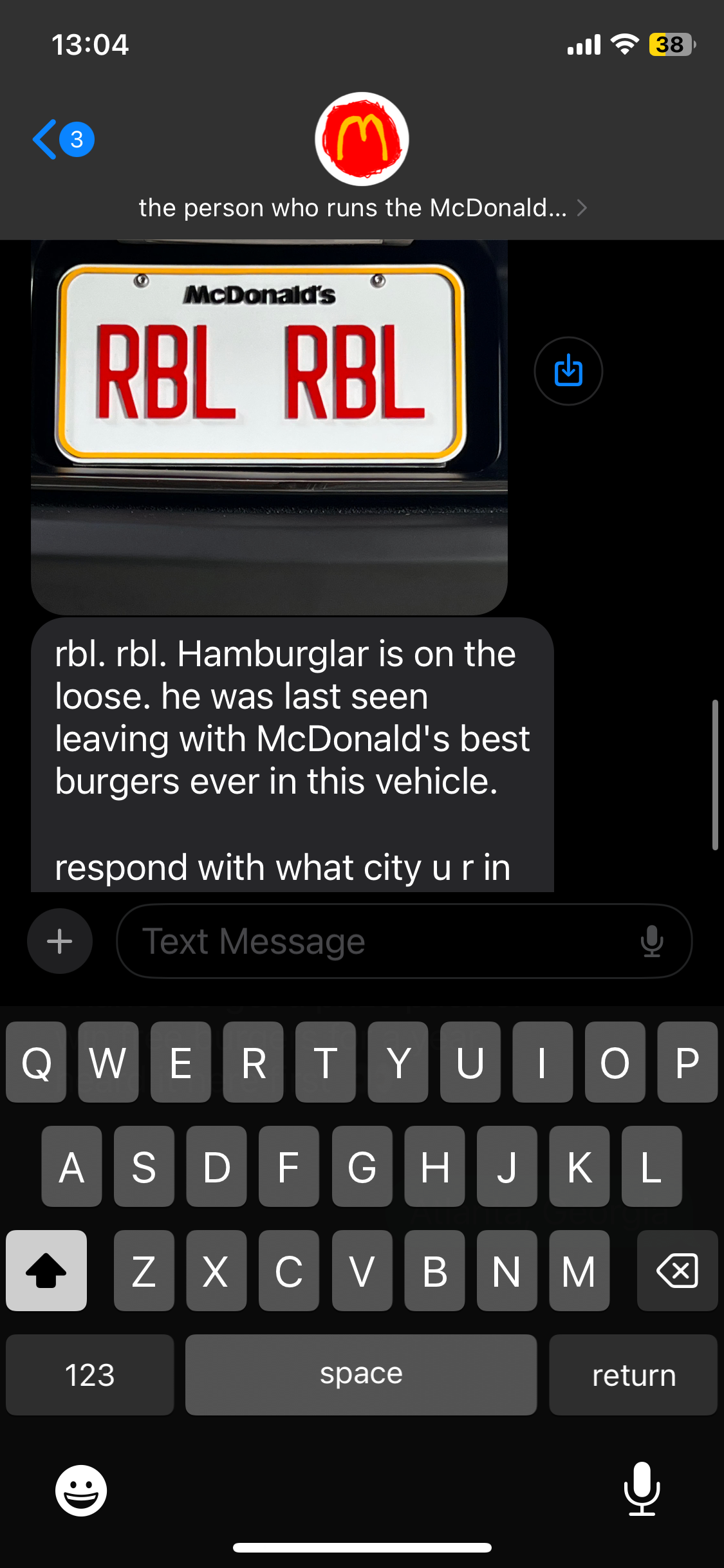This screenshot has width=724, height=1568.
Task: Switch the keyboard to 123 numbers
Action: (x=89, y=1375)
